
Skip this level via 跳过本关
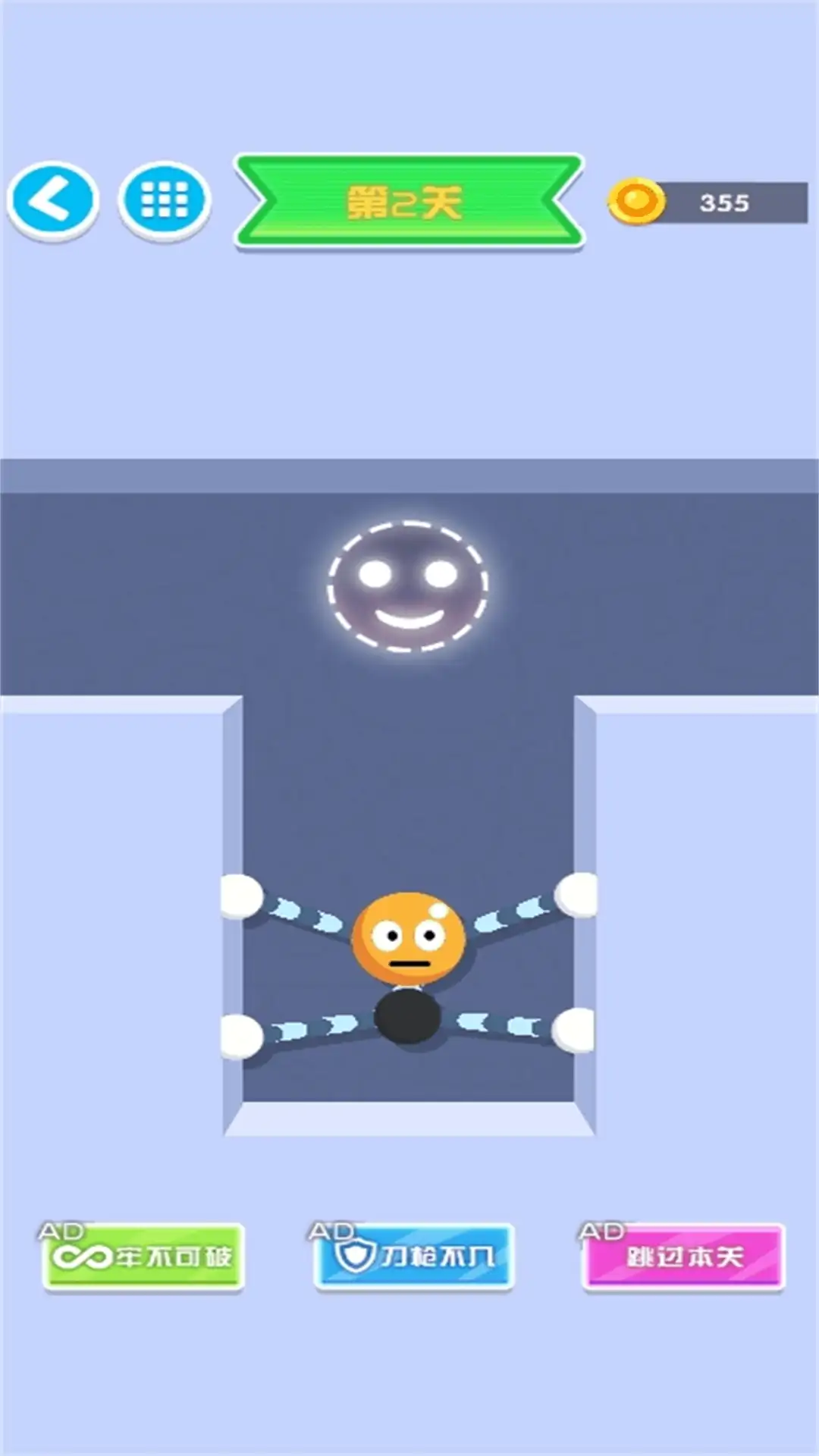tap(683, 1257)
